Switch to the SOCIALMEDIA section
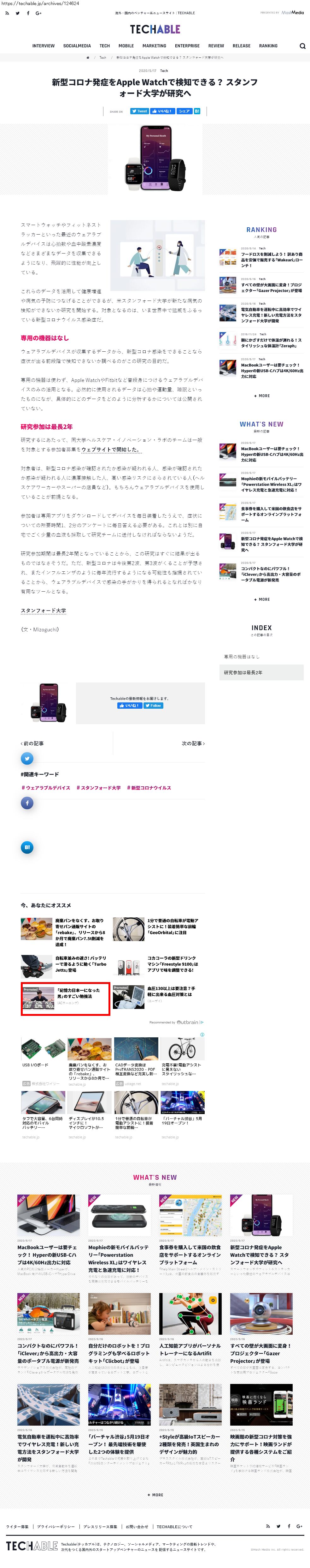Viewport: 310px width, 1568px height. [x=77, y=46]
